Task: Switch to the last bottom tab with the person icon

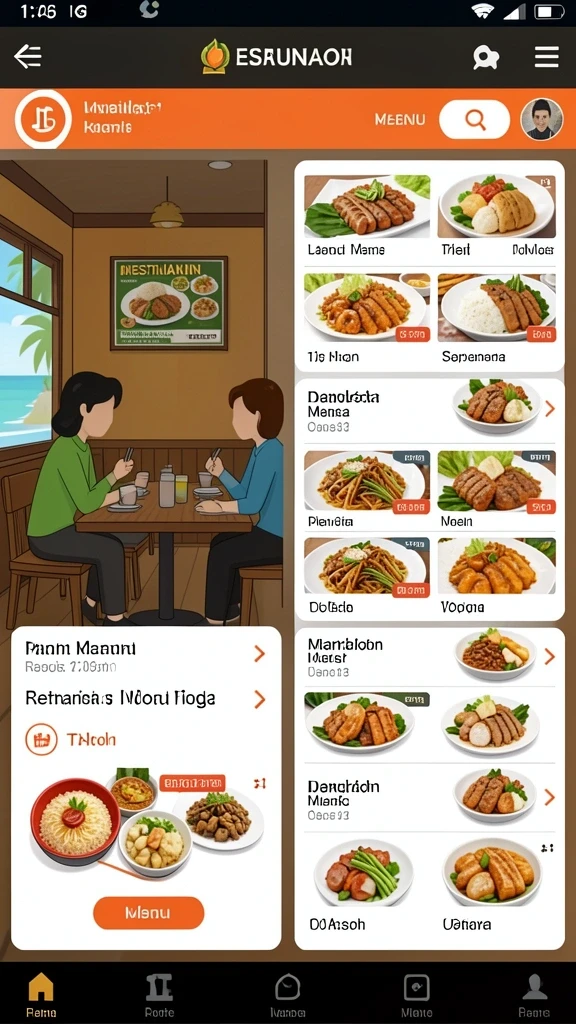Action: click(534, 994)
